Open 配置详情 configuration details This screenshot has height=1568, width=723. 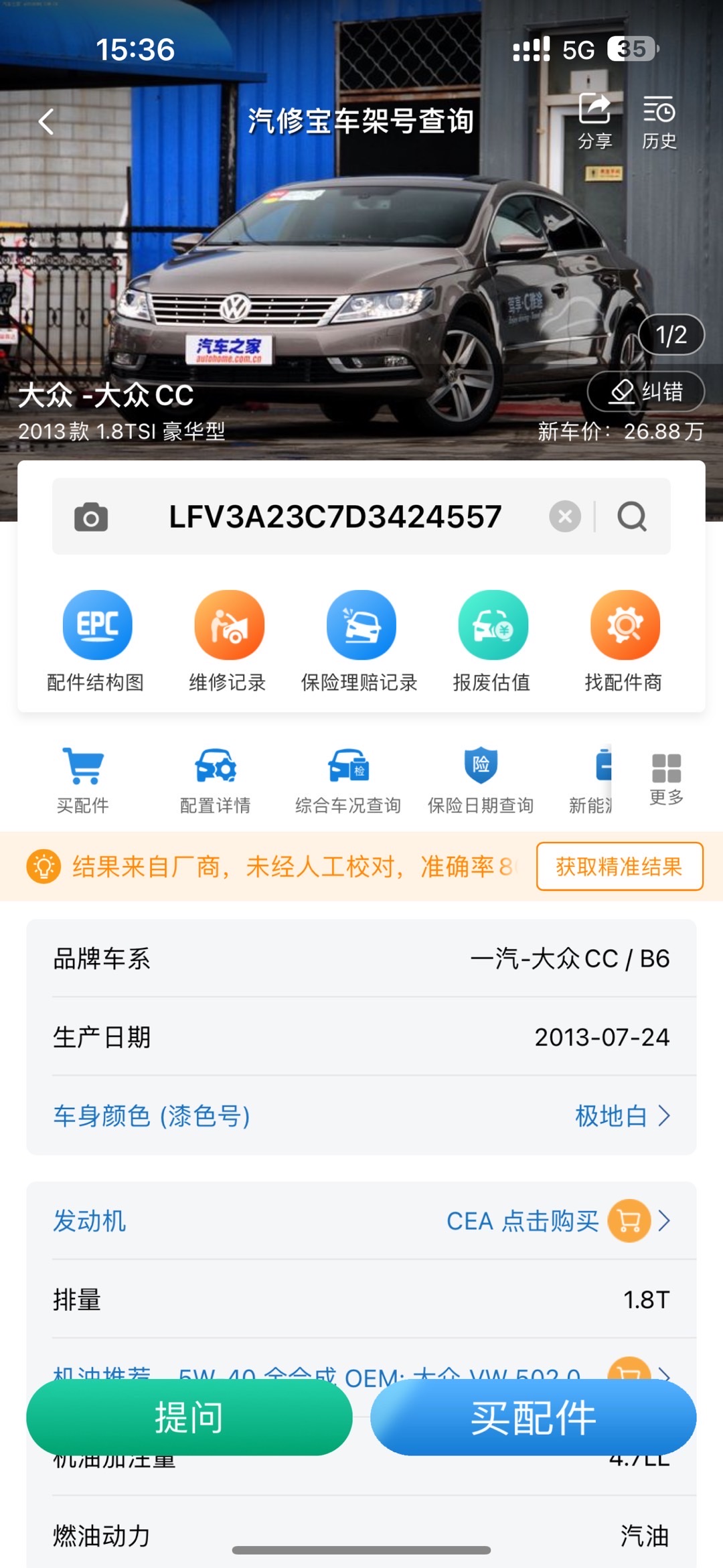(215, 780)
